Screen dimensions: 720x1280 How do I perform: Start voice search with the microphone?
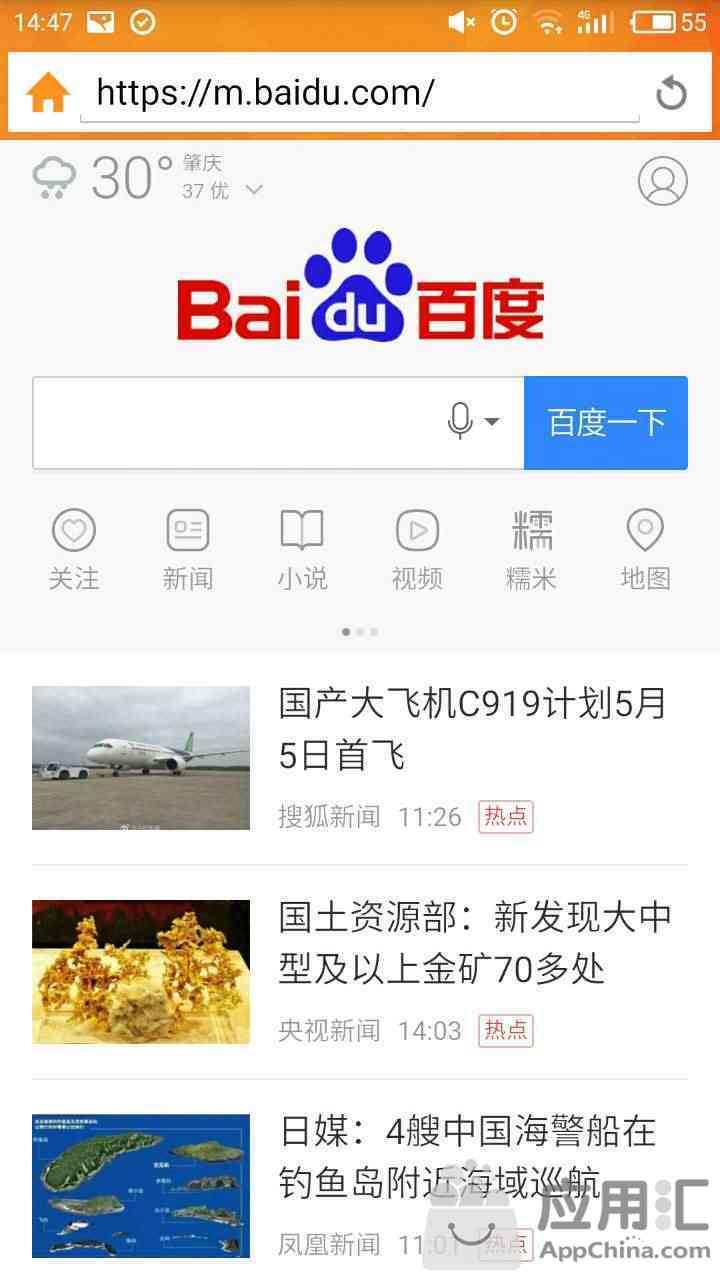pyautogui.click(x=460, y=421)
